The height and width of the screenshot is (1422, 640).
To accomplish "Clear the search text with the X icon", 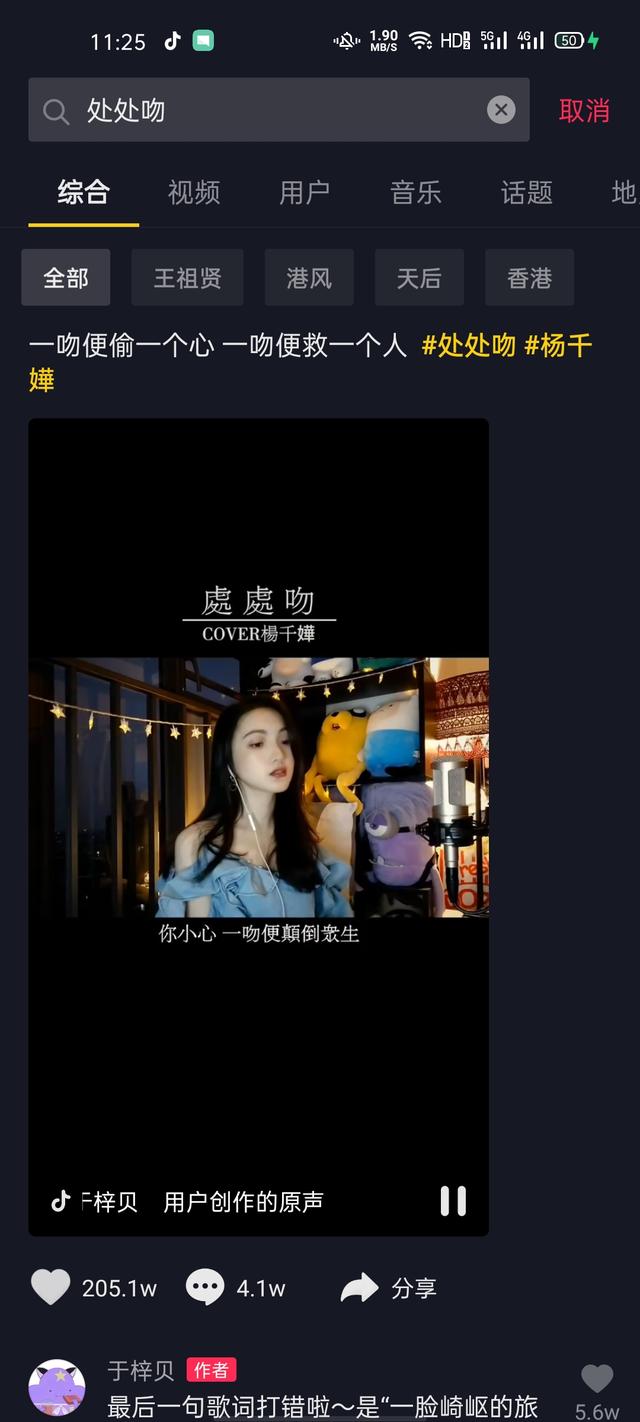I will point(501,110).
